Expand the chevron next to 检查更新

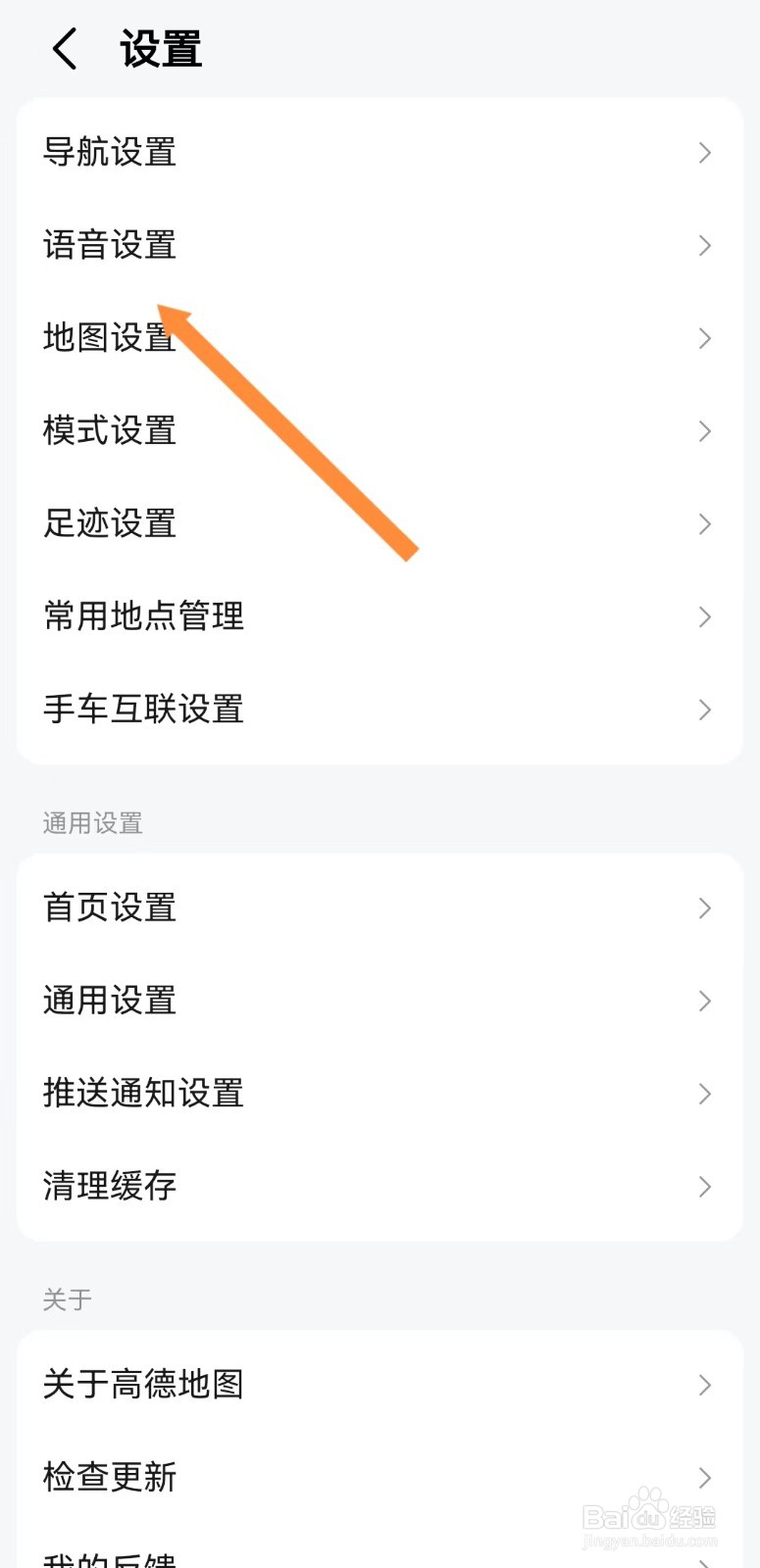[704, 1477]
